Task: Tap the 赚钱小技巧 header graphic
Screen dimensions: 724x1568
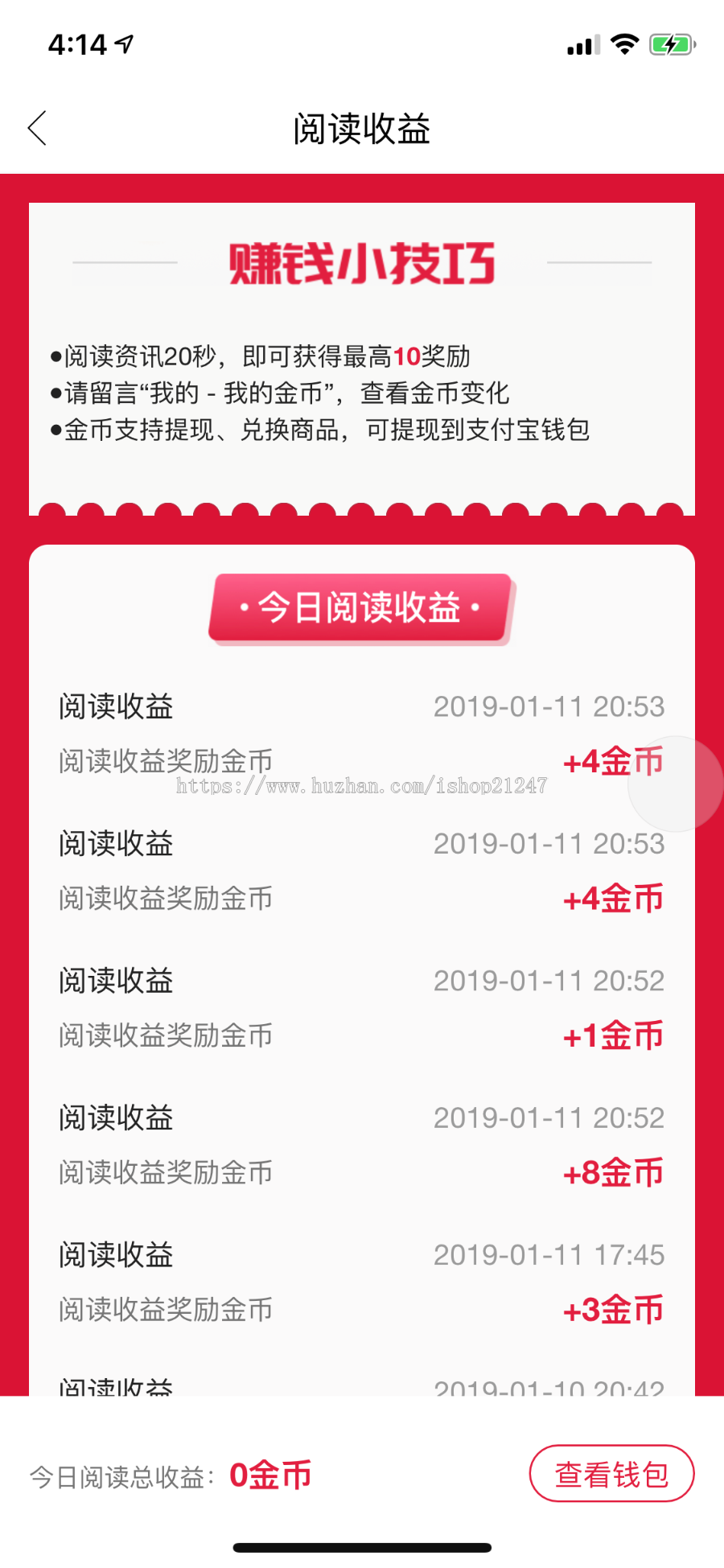Action: (362, 265)
